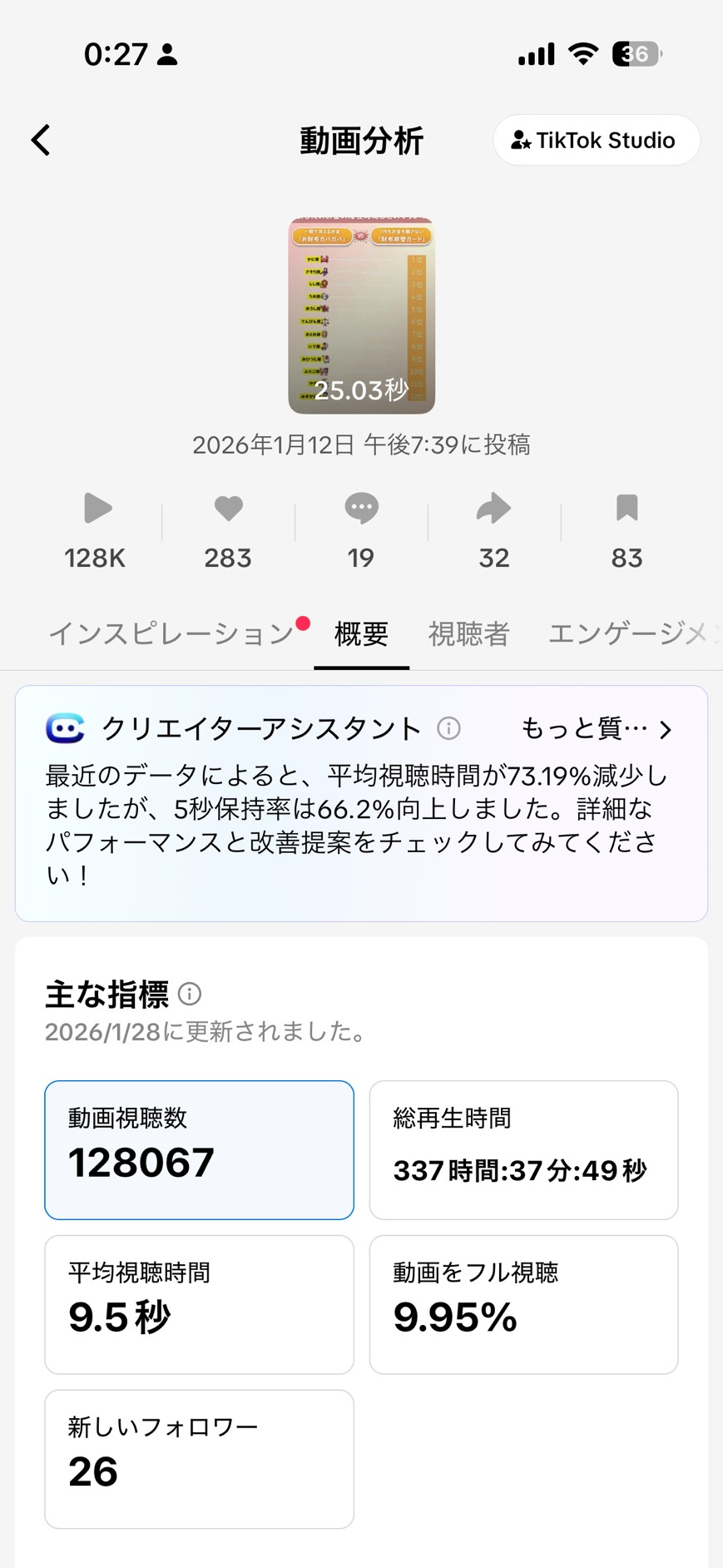Tap the info icon next to 主な指標

[190, 994]
